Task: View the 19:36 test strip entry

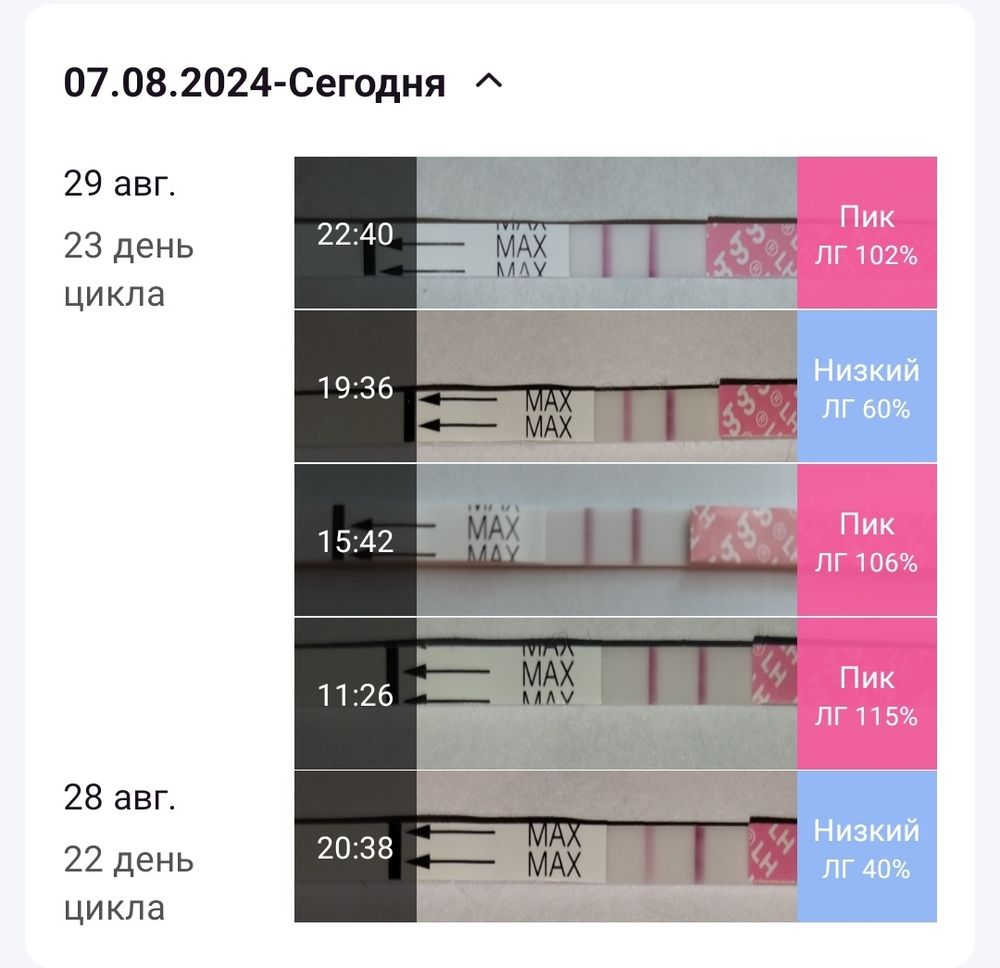Action: [615, 387]
